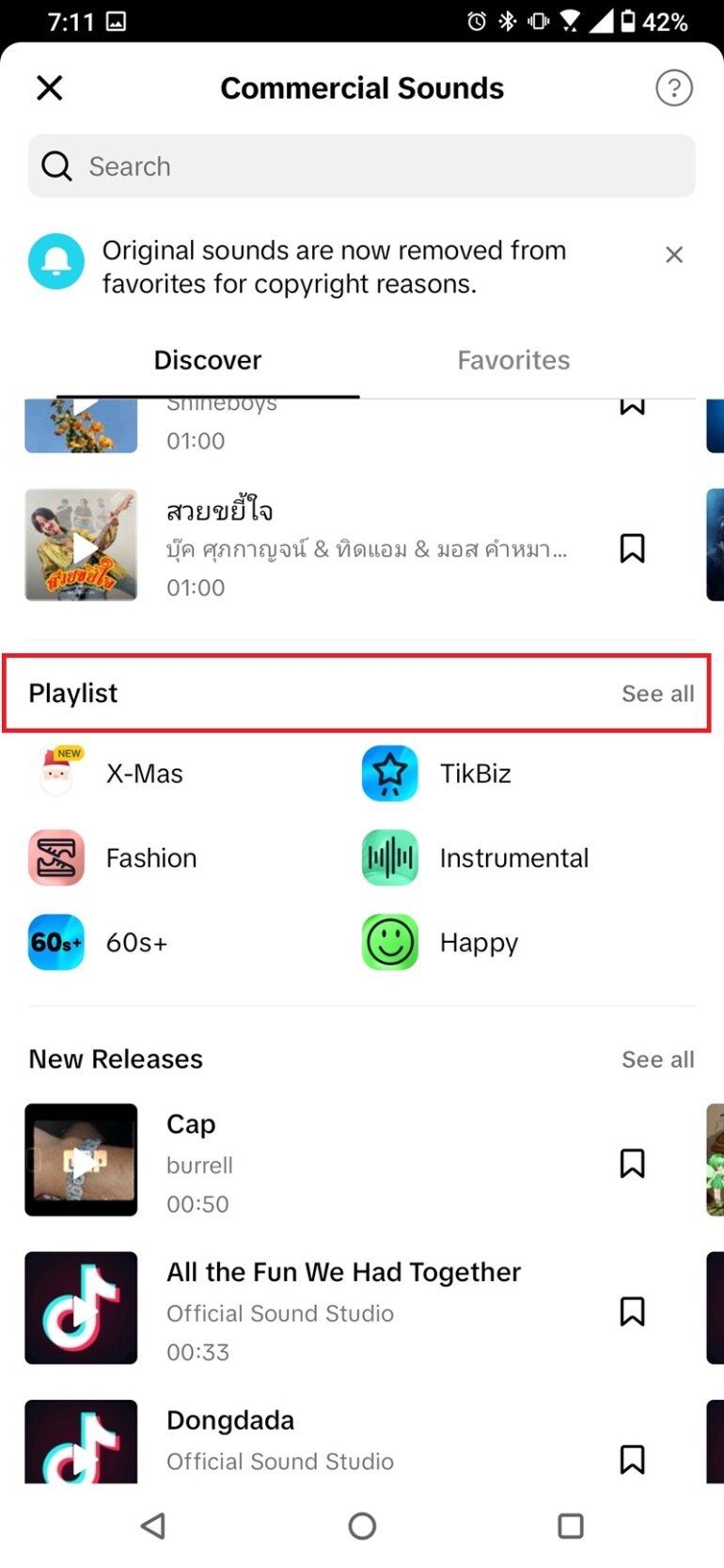Screen dimensions: 724x1568
Task: Open the TikBiz playlist star icon
Action: coord(389,773)
